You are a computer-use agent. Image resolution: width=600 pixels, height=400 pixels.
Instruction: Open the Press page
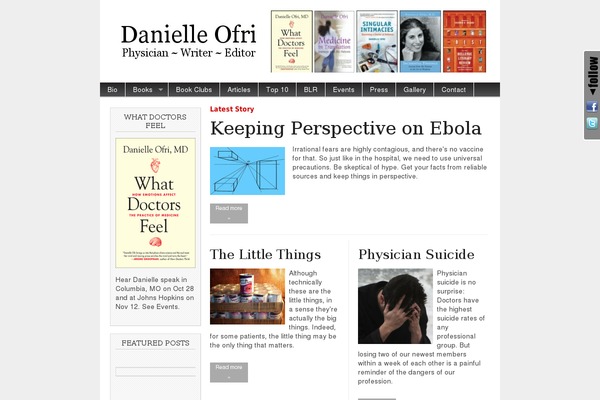[378, 90]
